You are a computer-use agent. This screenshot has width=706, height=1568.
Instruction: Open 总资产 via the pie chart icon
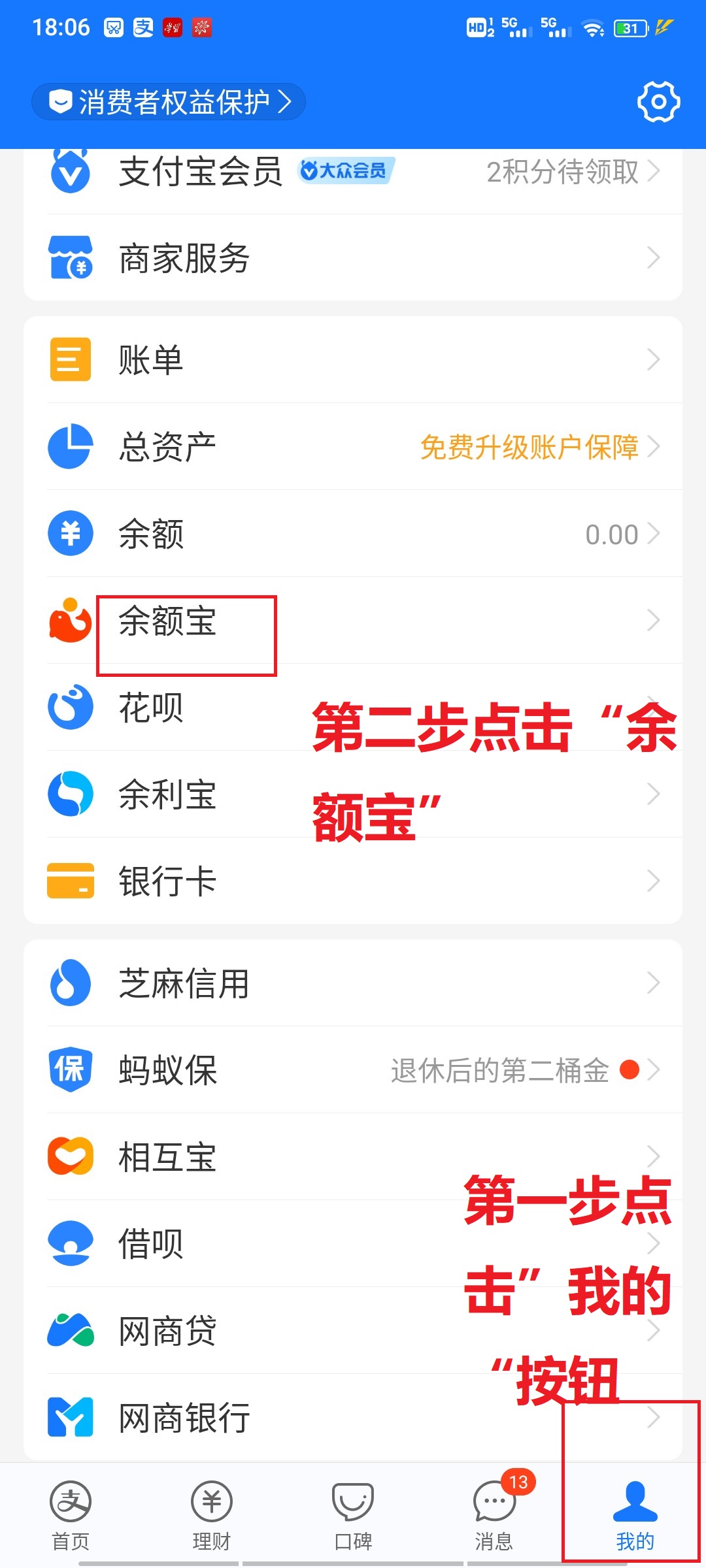[70, 445]
